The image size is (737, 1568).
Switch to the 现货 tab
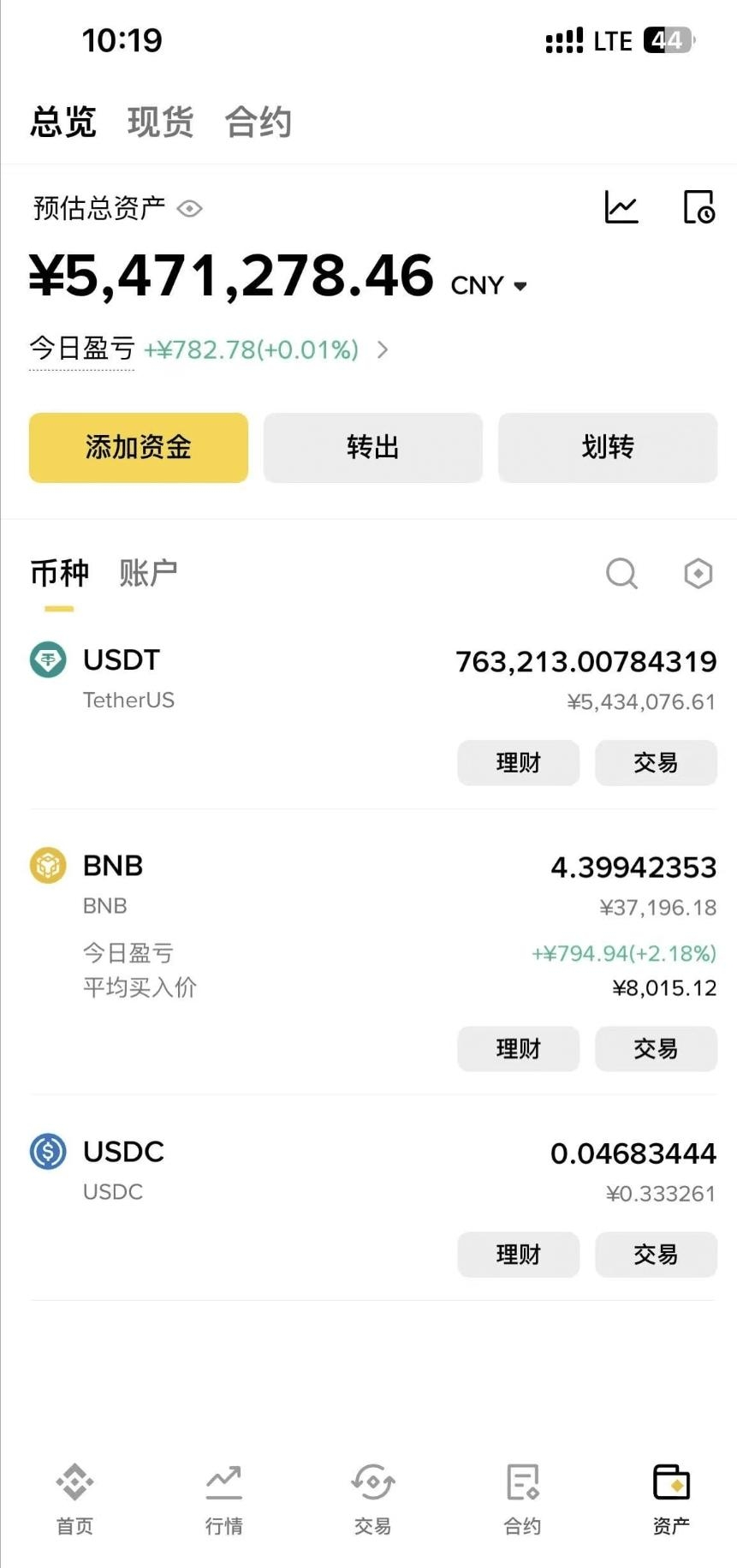click(x=160, y=122)
